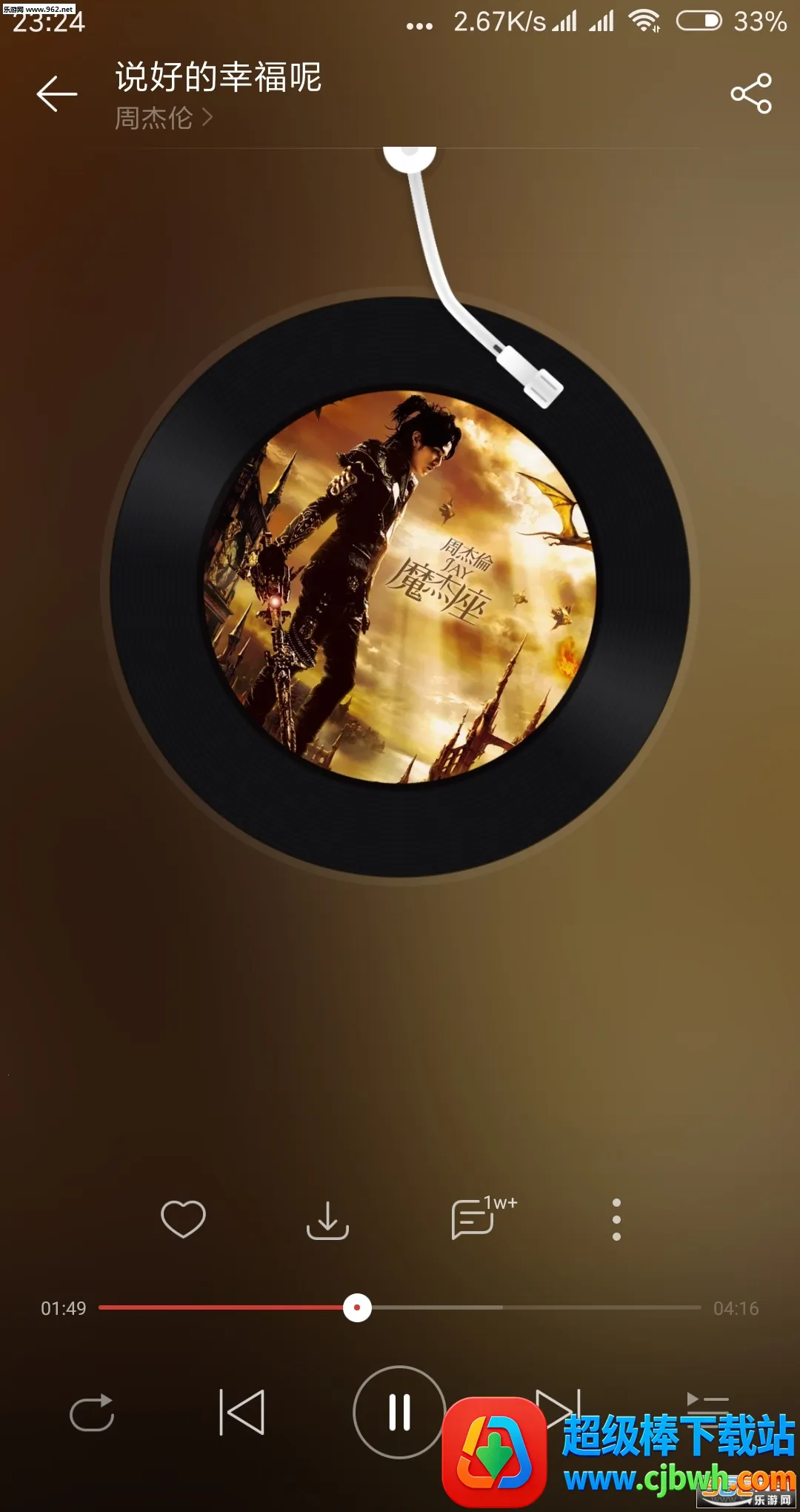Change the repeat play mode
The width and height of the screenshot is (800, 1512).
click(x=92, y=1412)
